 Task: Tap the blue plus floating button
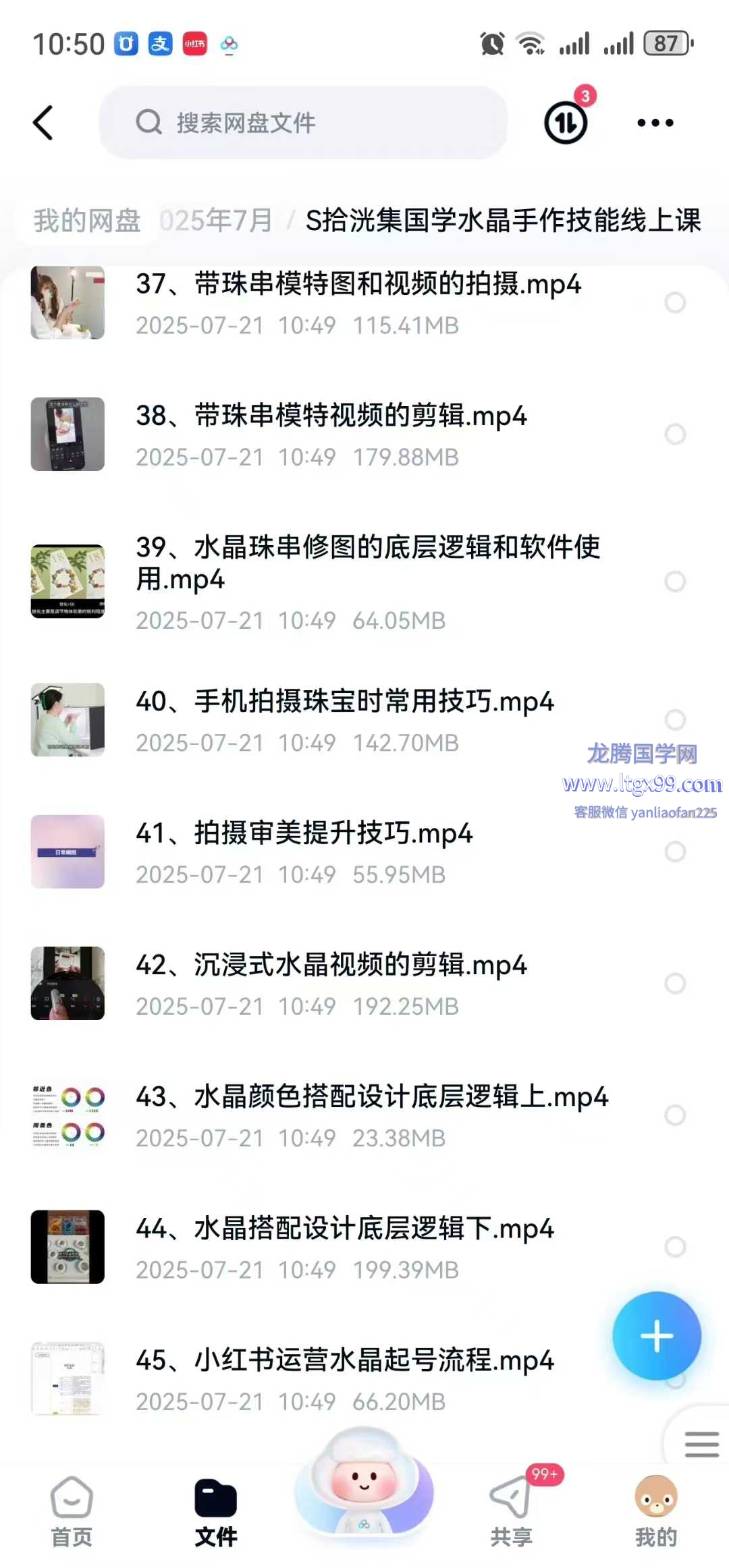pos(656,1336)
